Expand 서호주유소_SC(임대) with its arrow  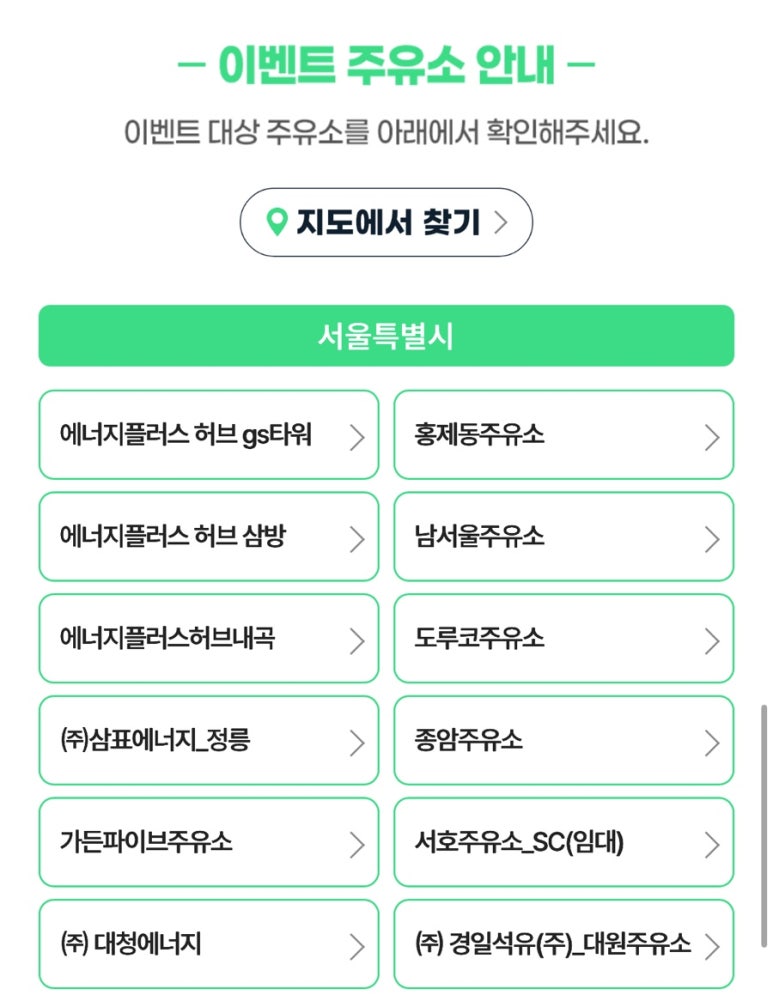click(713, 843)
